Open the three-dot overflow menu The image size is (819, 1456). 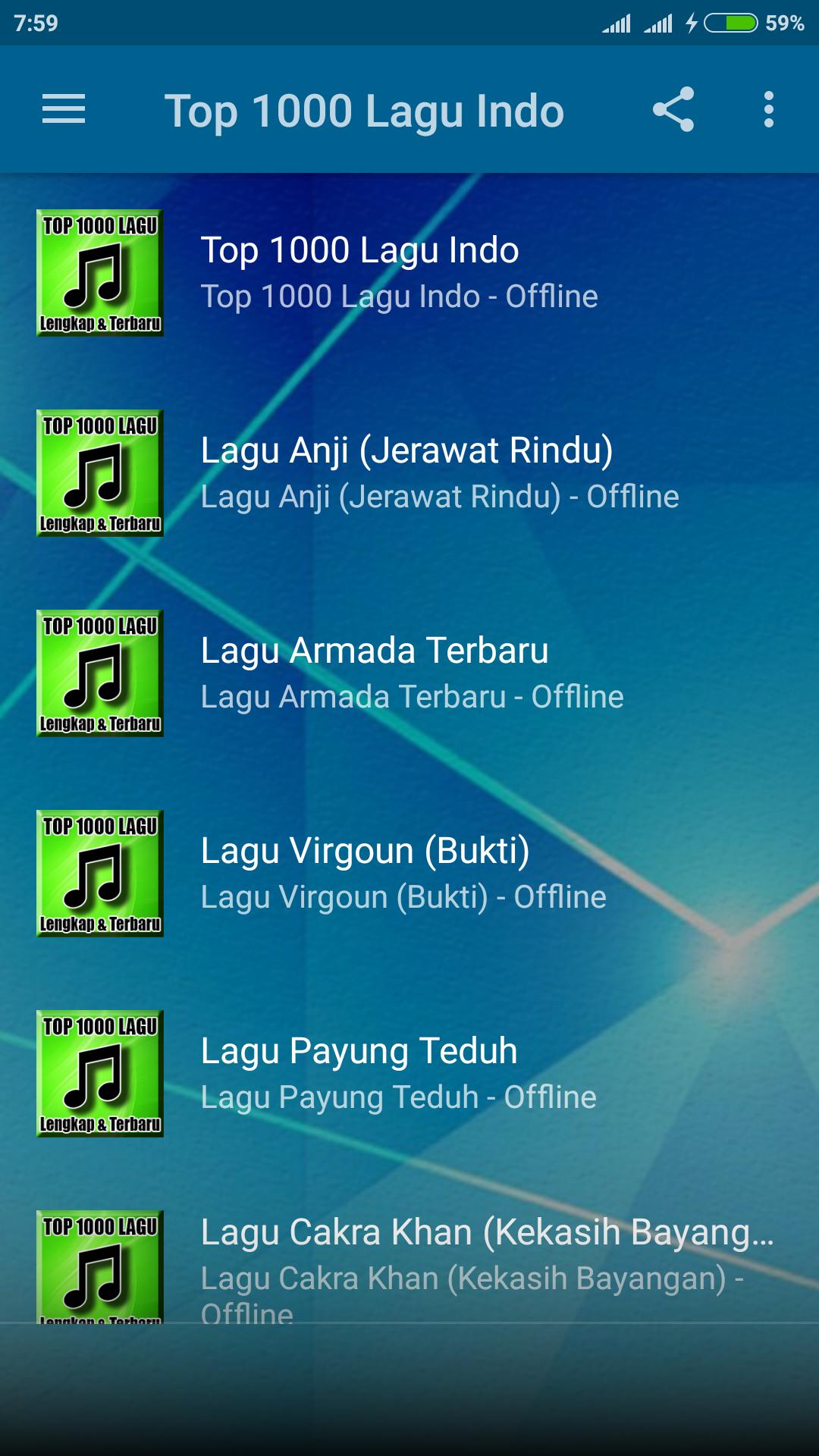tap(768, 110)
